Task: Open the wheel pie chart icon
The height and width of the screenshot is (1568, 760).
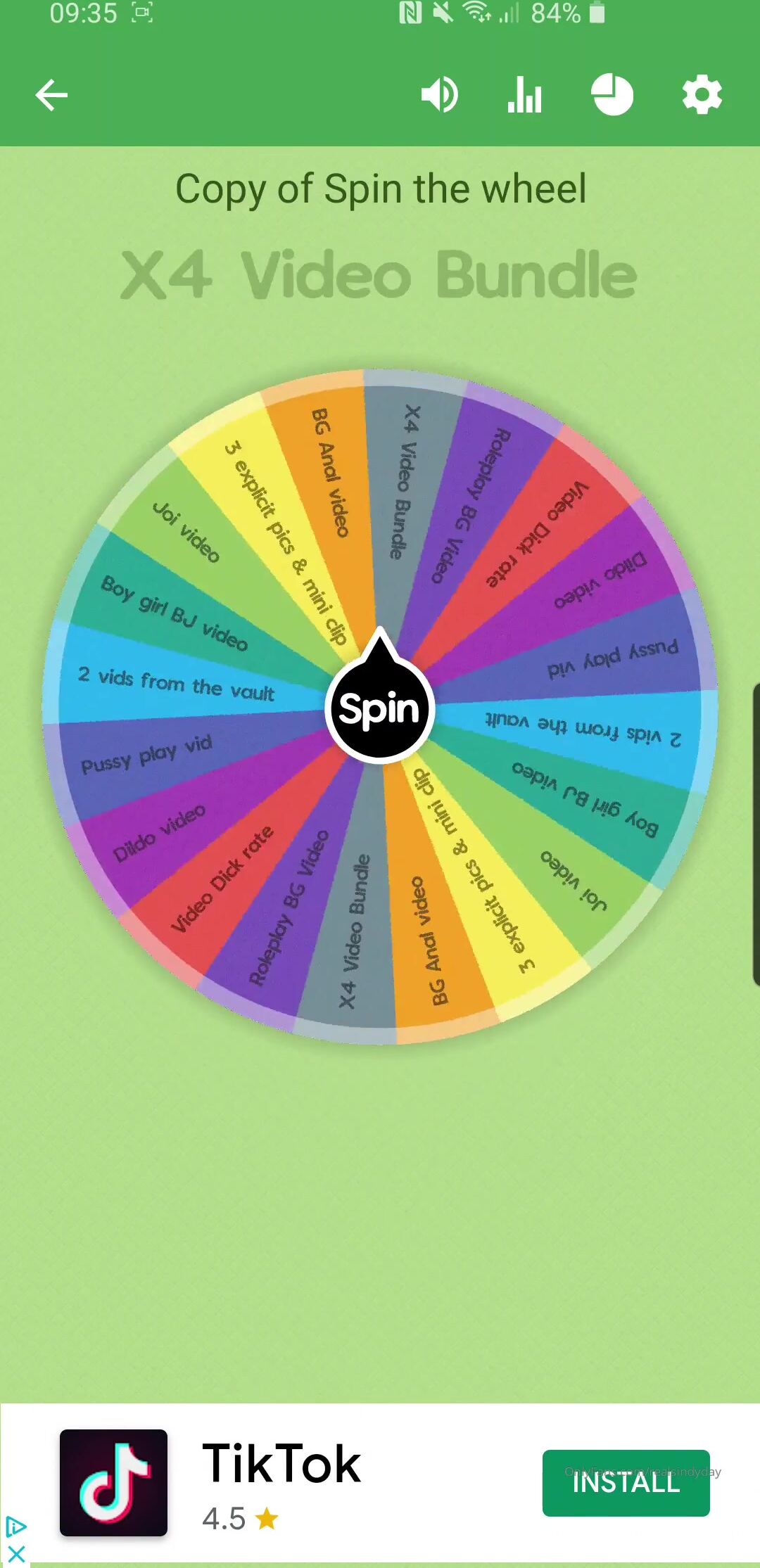Action: pyautogui.click(x=612, y=95)
